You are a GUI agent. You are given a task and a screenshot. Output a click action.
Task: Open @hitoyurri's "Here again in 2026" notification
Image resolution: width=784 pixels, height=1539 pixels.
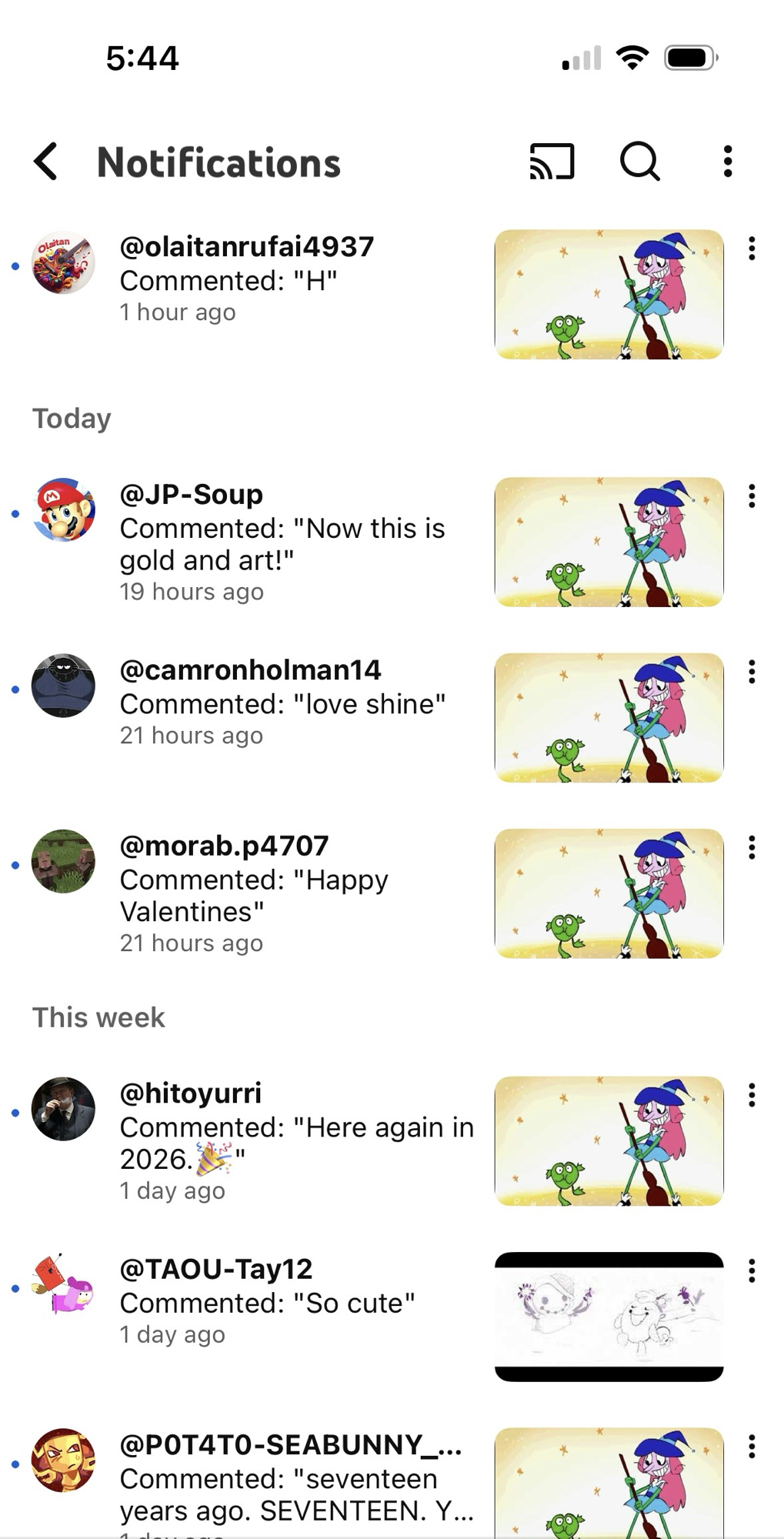pos(292,1142)
